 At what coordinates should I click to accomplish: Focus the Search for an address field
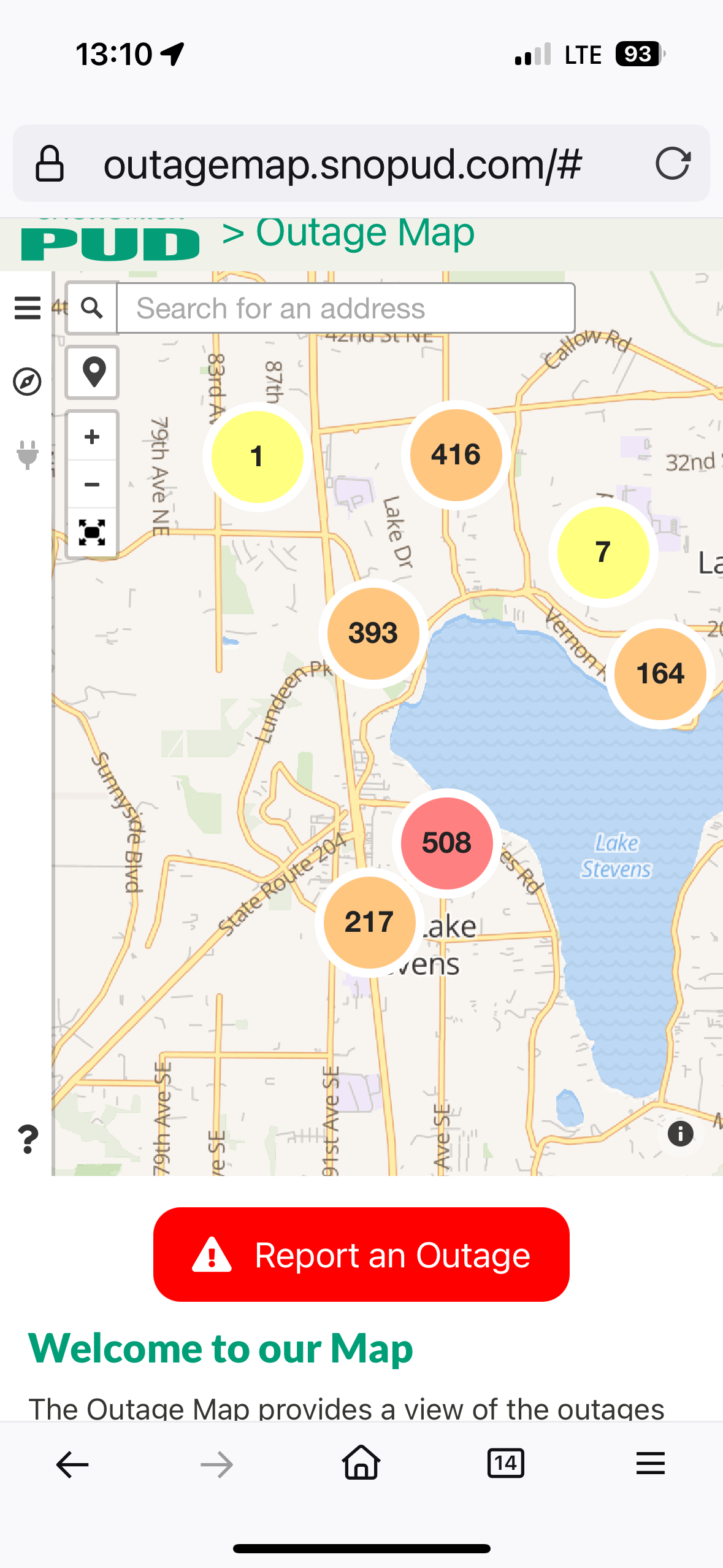pyautogui.click(x=345, y=308)
